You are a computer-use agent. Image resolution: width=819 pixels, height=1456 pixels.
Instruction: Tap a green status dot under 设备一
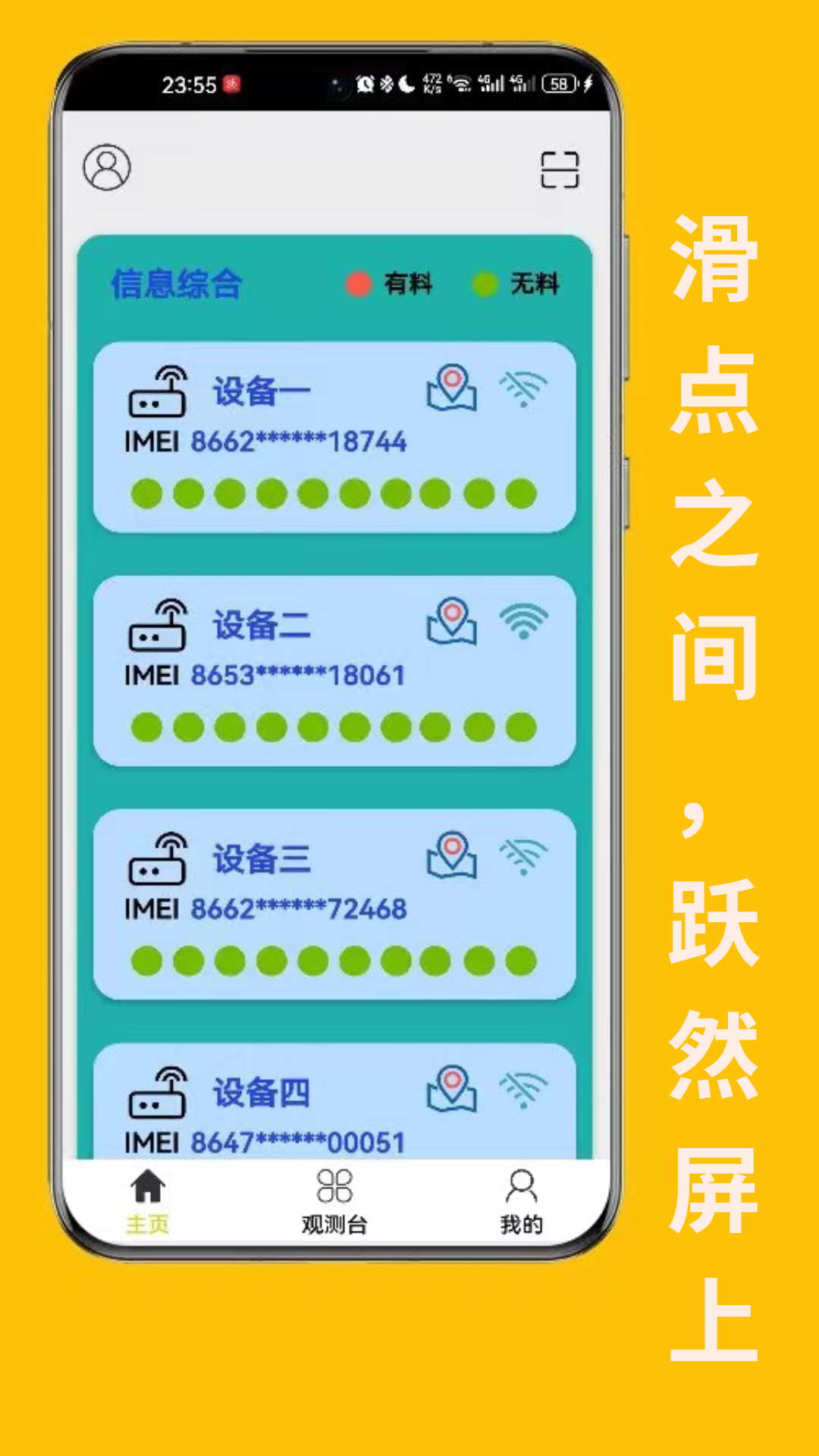(x=147, y=493)
